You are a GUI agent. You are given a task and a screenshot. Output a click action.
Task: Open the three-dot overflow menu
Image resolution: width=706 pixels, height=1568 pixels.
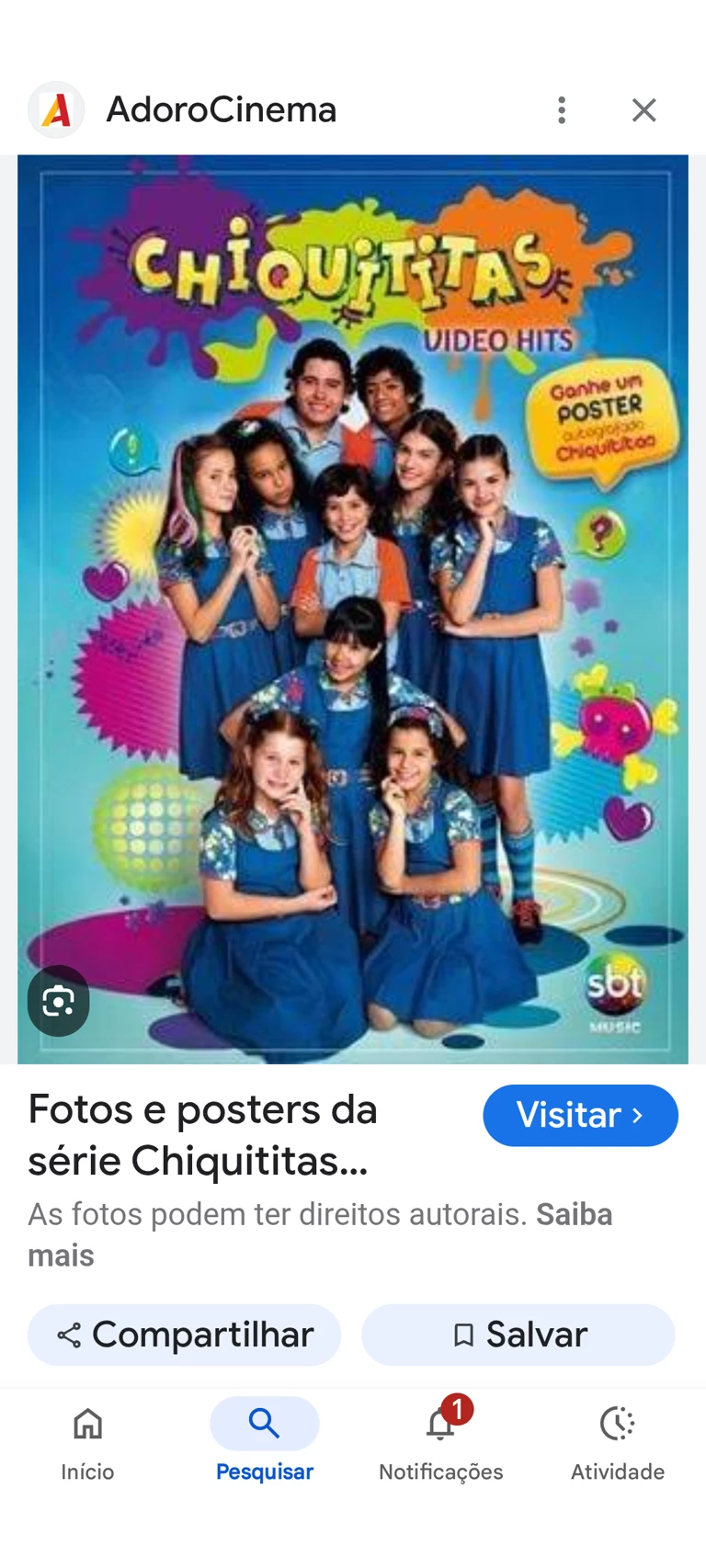tap(562, 110)
